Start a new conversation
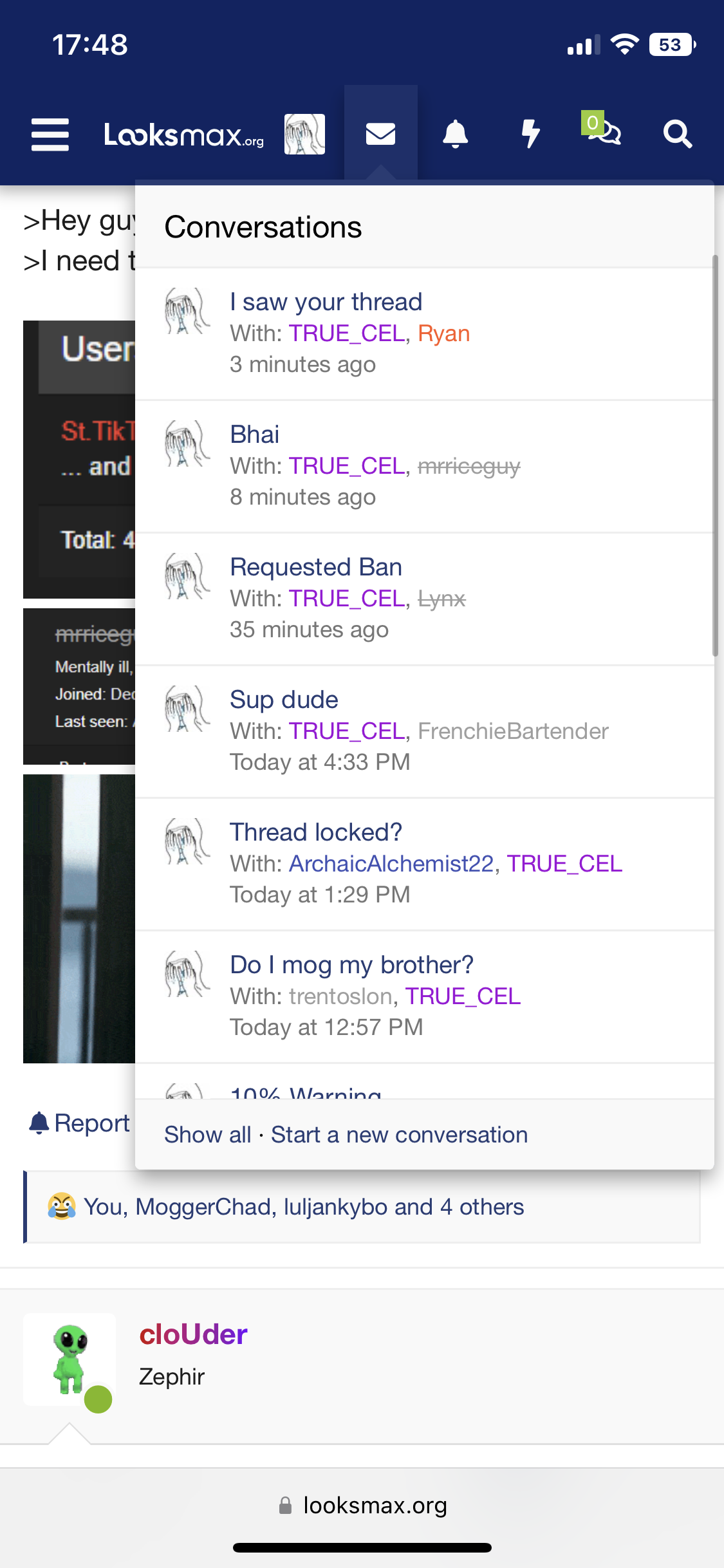Screen dimensions: 724x1568 (399, 1134)
